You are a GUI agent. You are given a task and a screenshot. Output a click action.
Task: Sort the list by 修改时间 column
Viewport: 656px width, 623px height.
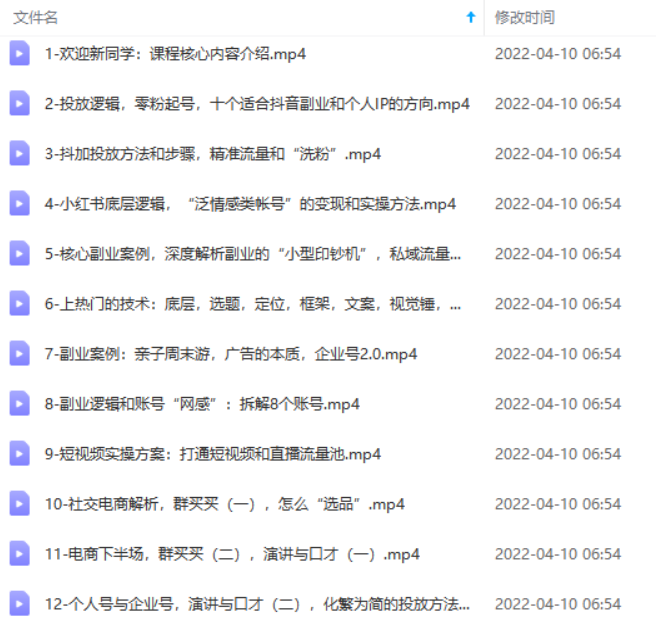[x=525, y=17]
